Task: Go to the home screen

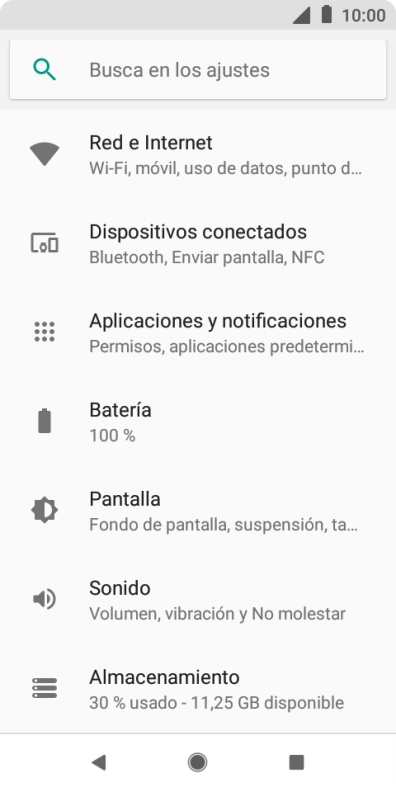Action: click(197, 762)
